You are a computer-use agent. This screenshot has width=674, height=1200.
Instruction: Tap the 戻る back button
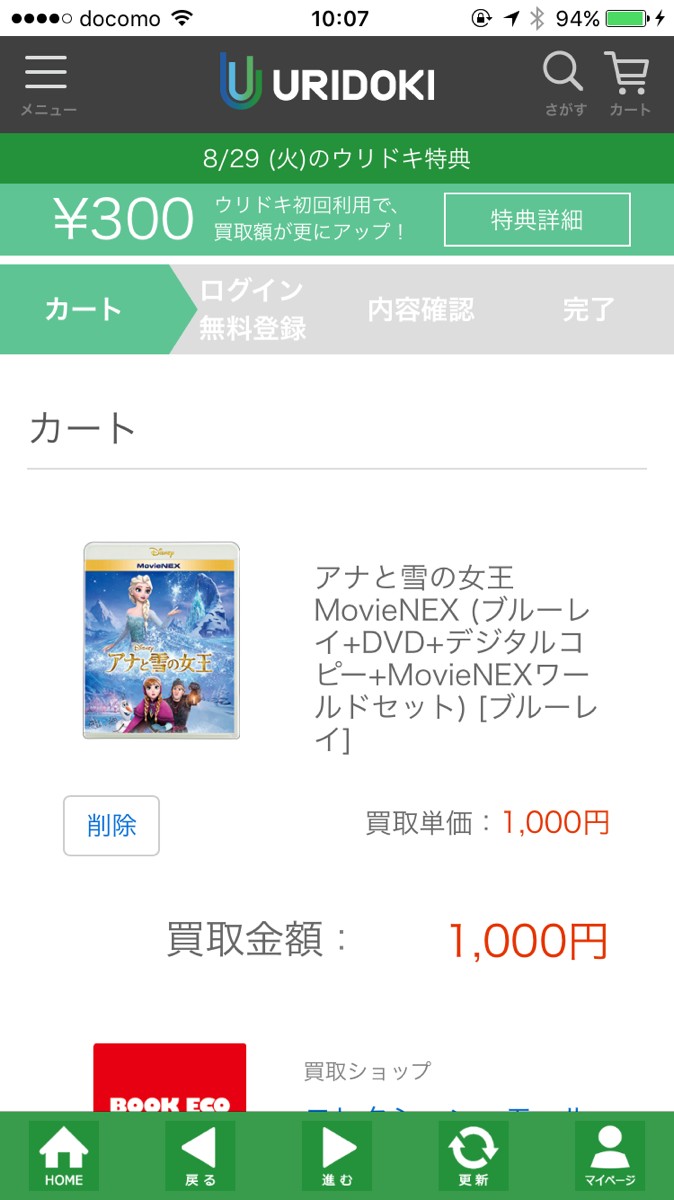[x=200, y=1156]
